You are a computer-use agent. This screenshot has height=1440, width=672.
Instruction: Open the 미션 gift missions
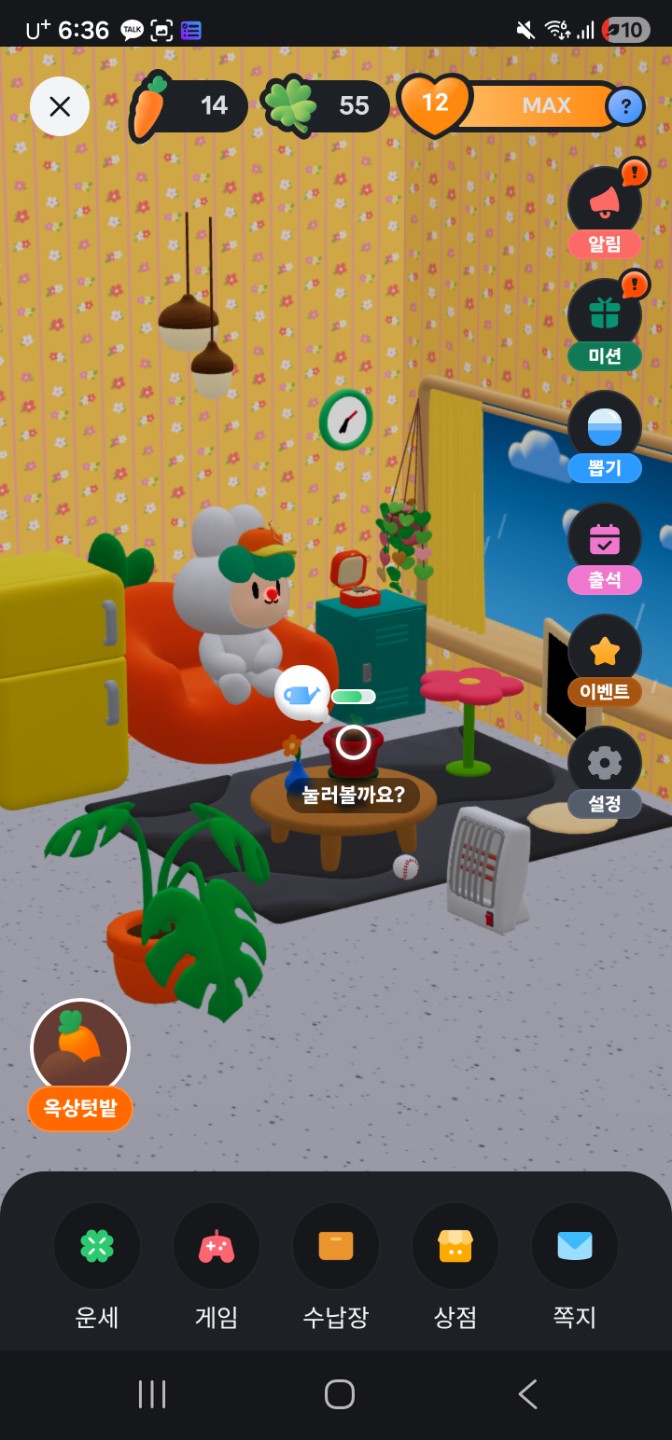pyautogui.click(x=604, y=316)
